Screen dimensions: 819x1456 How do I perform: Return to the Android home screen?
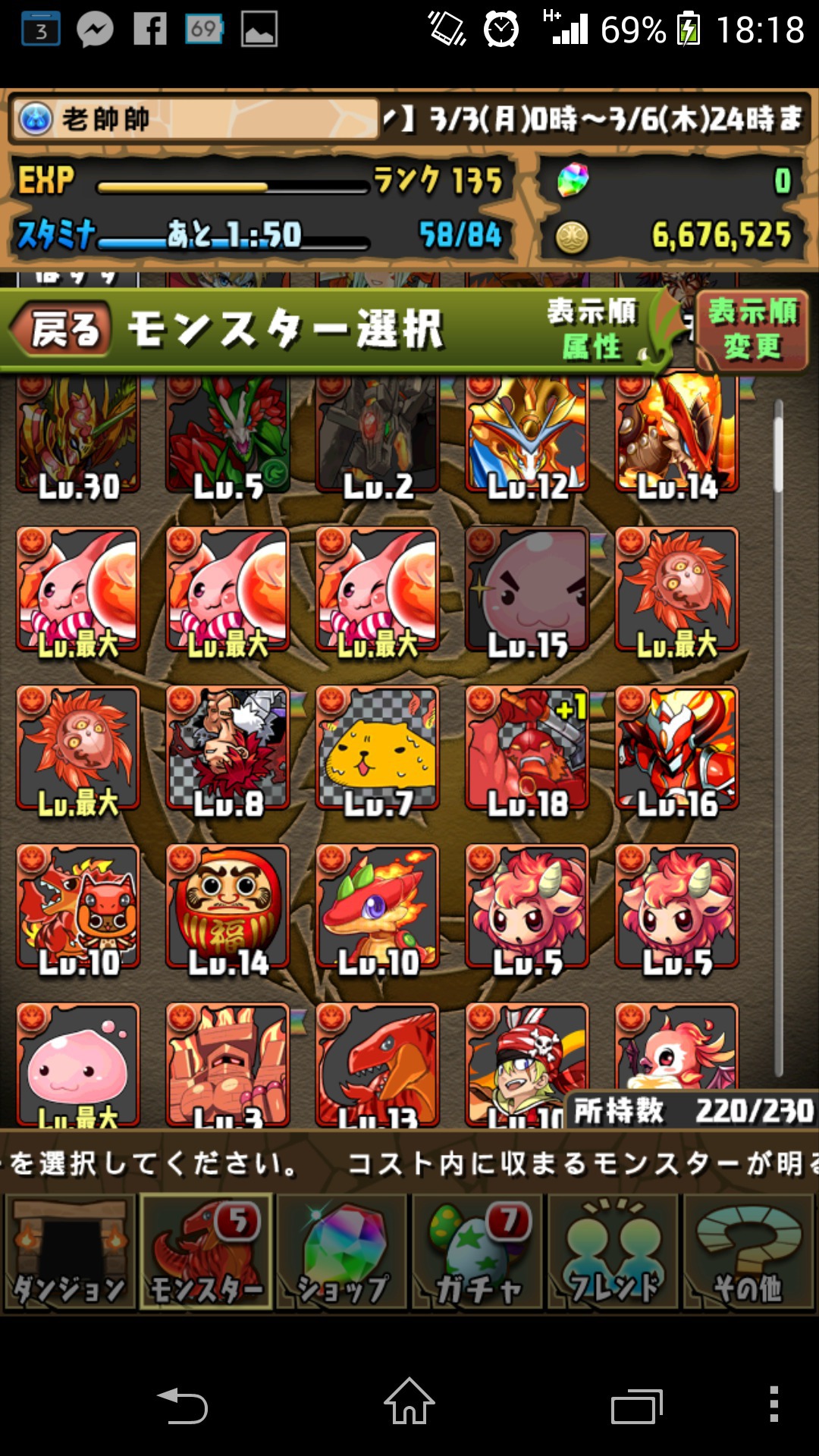(409, 1403)
